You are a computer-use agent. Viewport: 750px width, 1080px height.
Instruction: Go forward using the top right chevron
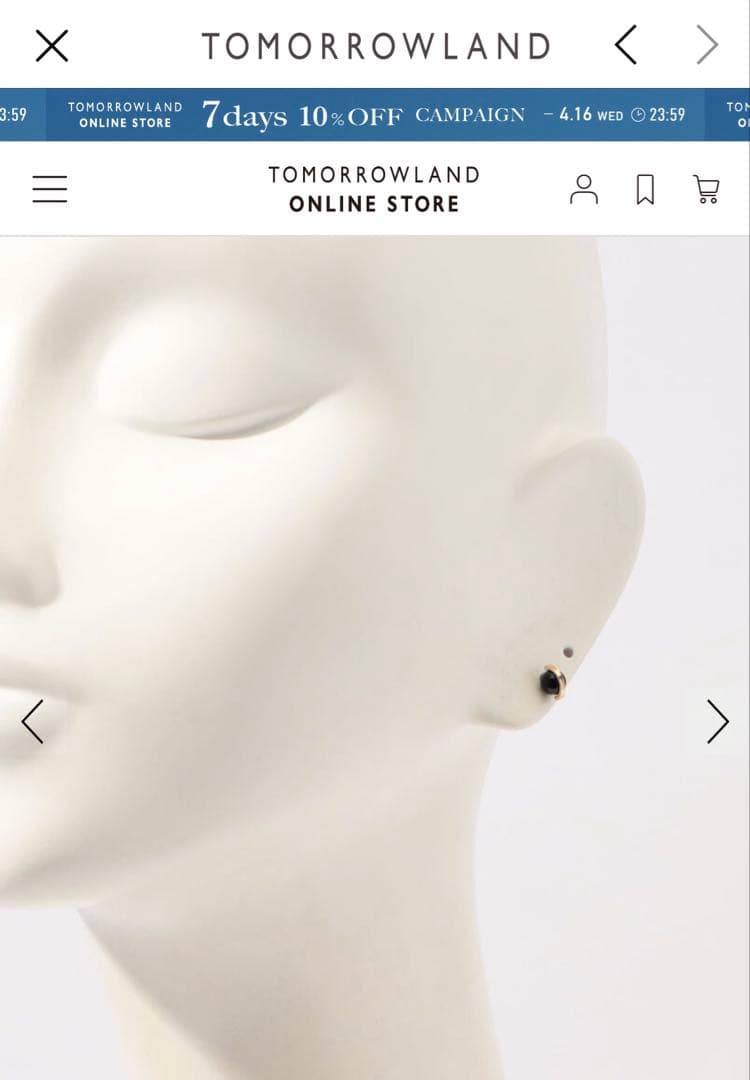[707, 44]
